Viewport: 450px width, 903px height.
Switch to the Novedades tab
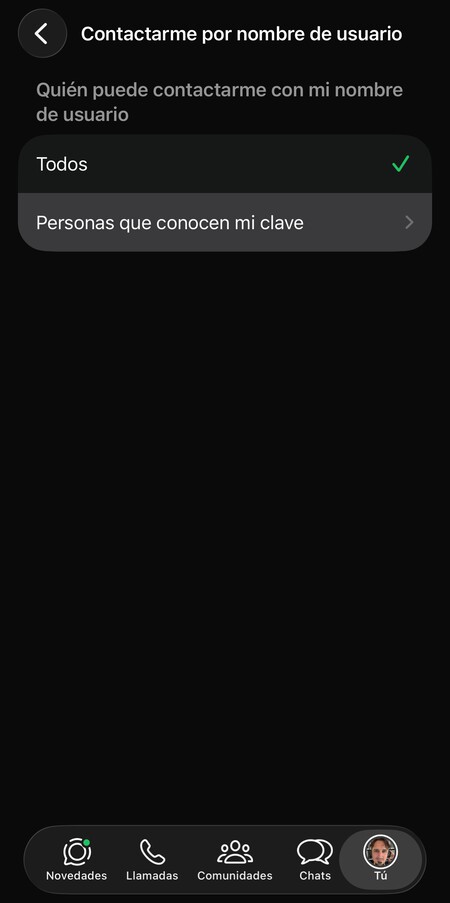[77, 860]
